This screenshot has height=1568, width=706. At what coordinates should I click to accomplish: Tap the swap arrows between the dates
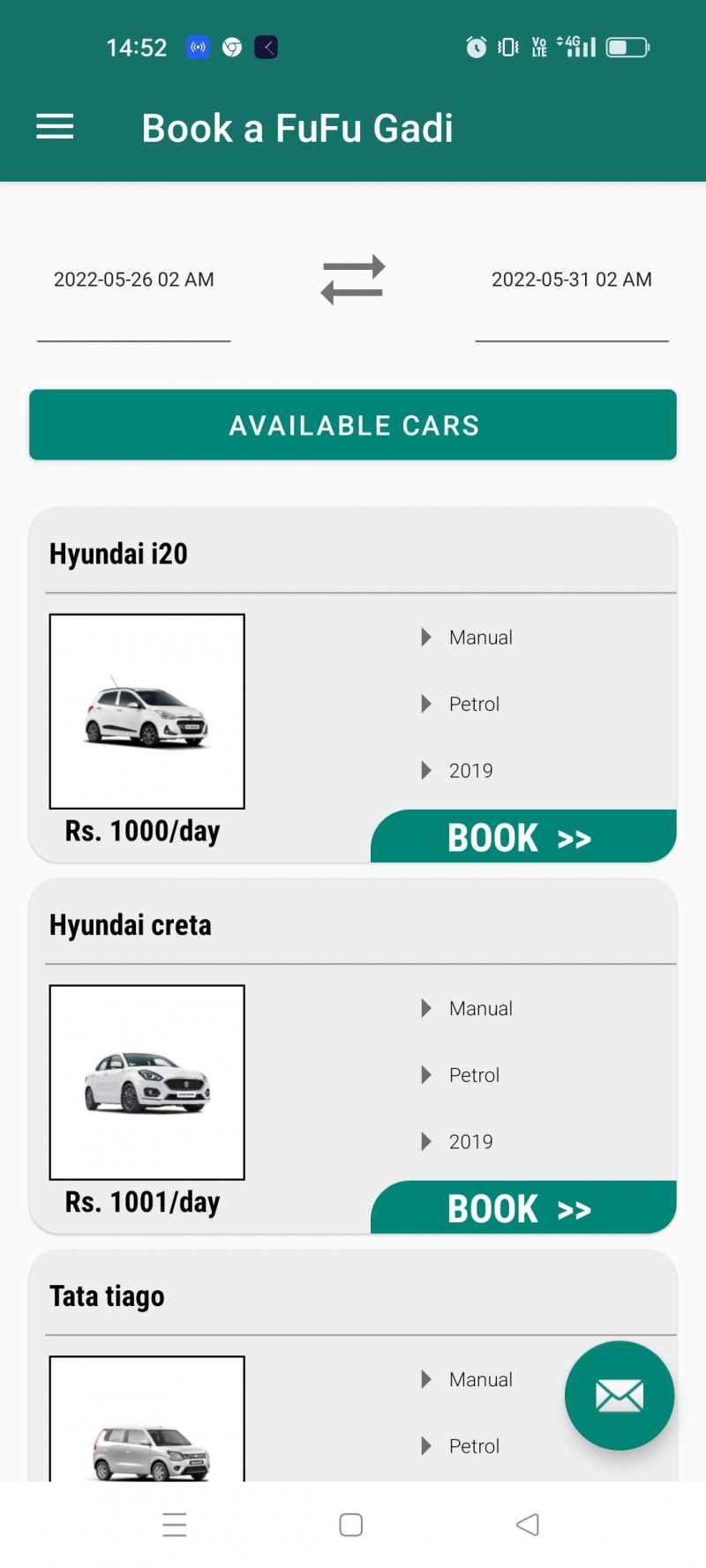coord(353,280)
